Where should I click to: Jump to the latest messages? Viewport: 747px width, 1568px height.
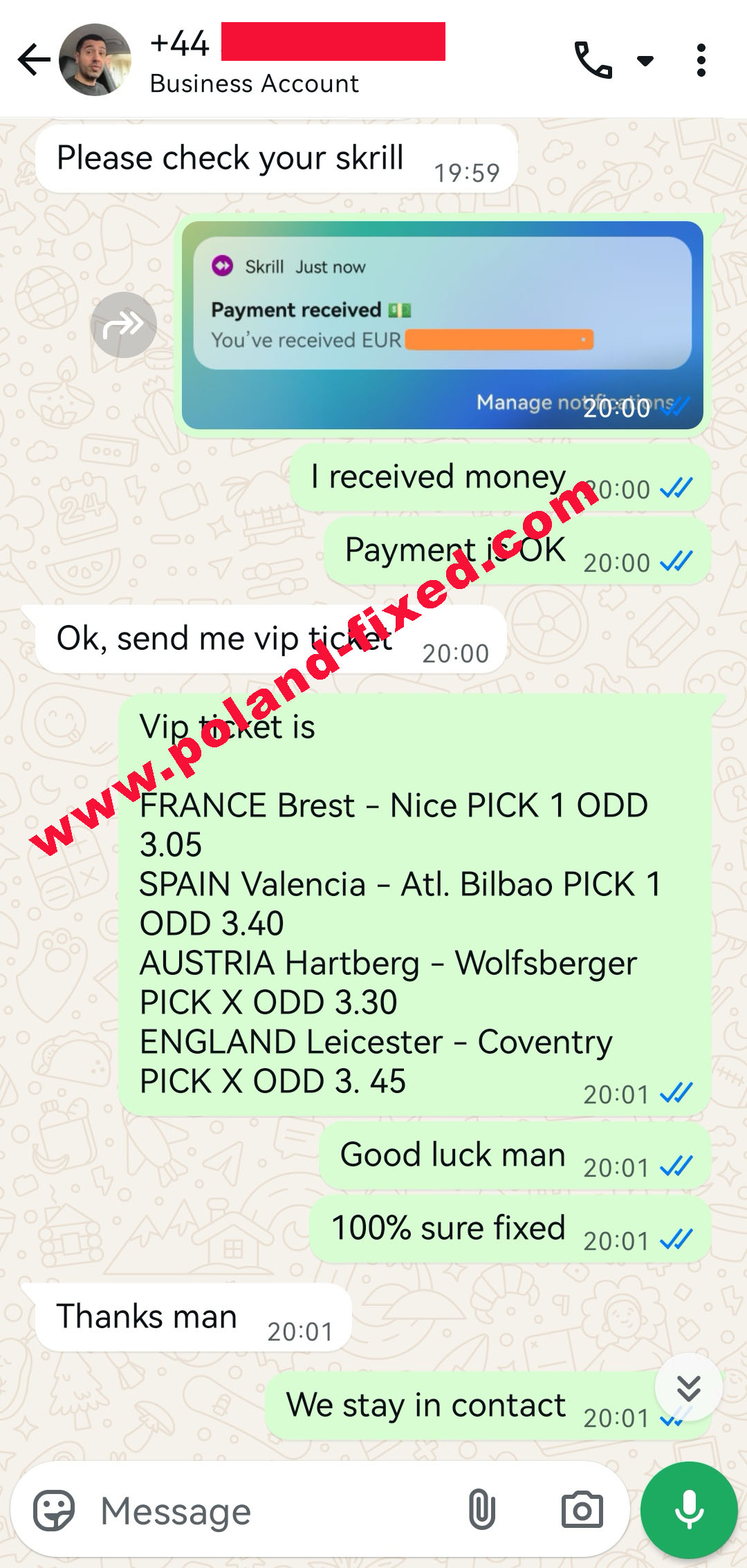pyautogui.click(x=688, y=1388)
